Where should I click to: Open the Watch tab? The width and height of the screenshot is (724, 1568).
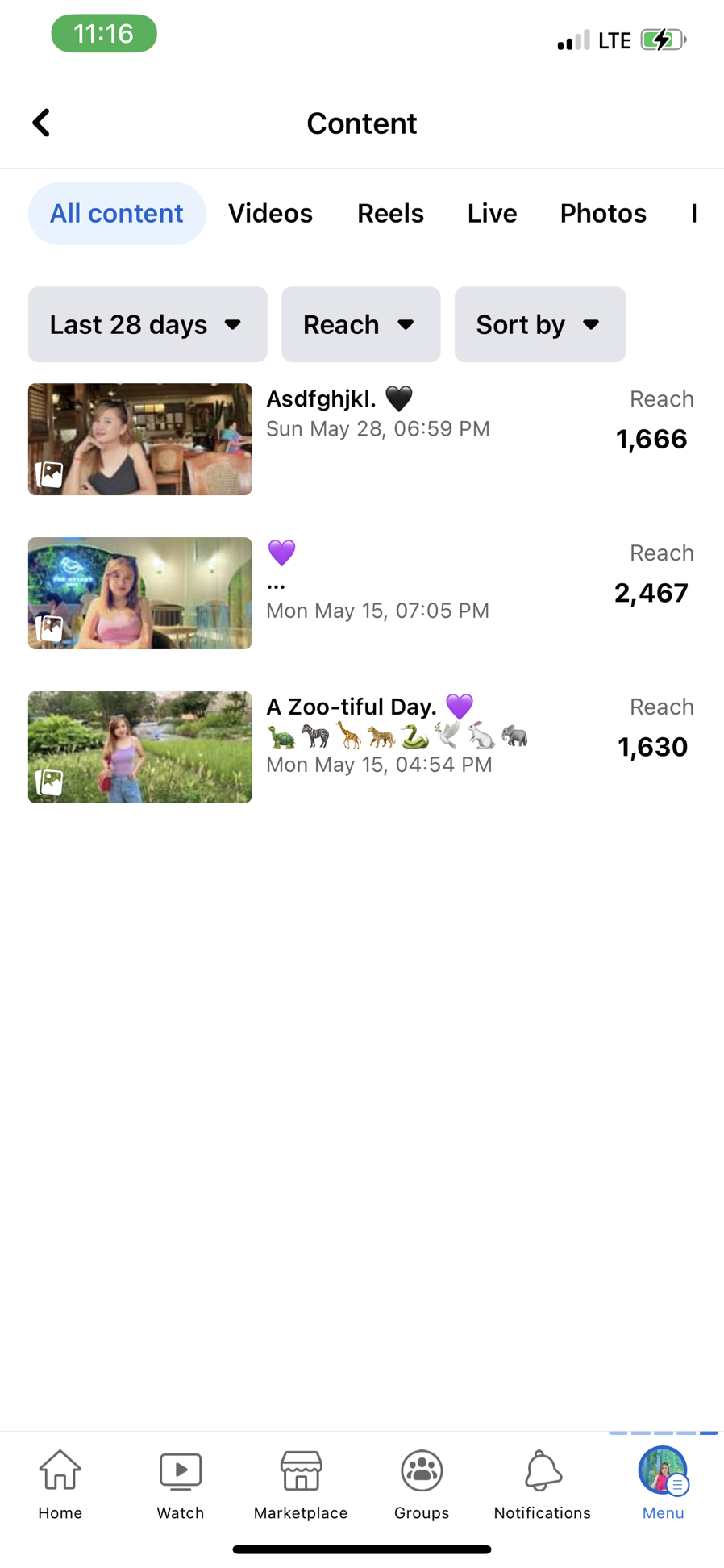tap(181, 1484)
